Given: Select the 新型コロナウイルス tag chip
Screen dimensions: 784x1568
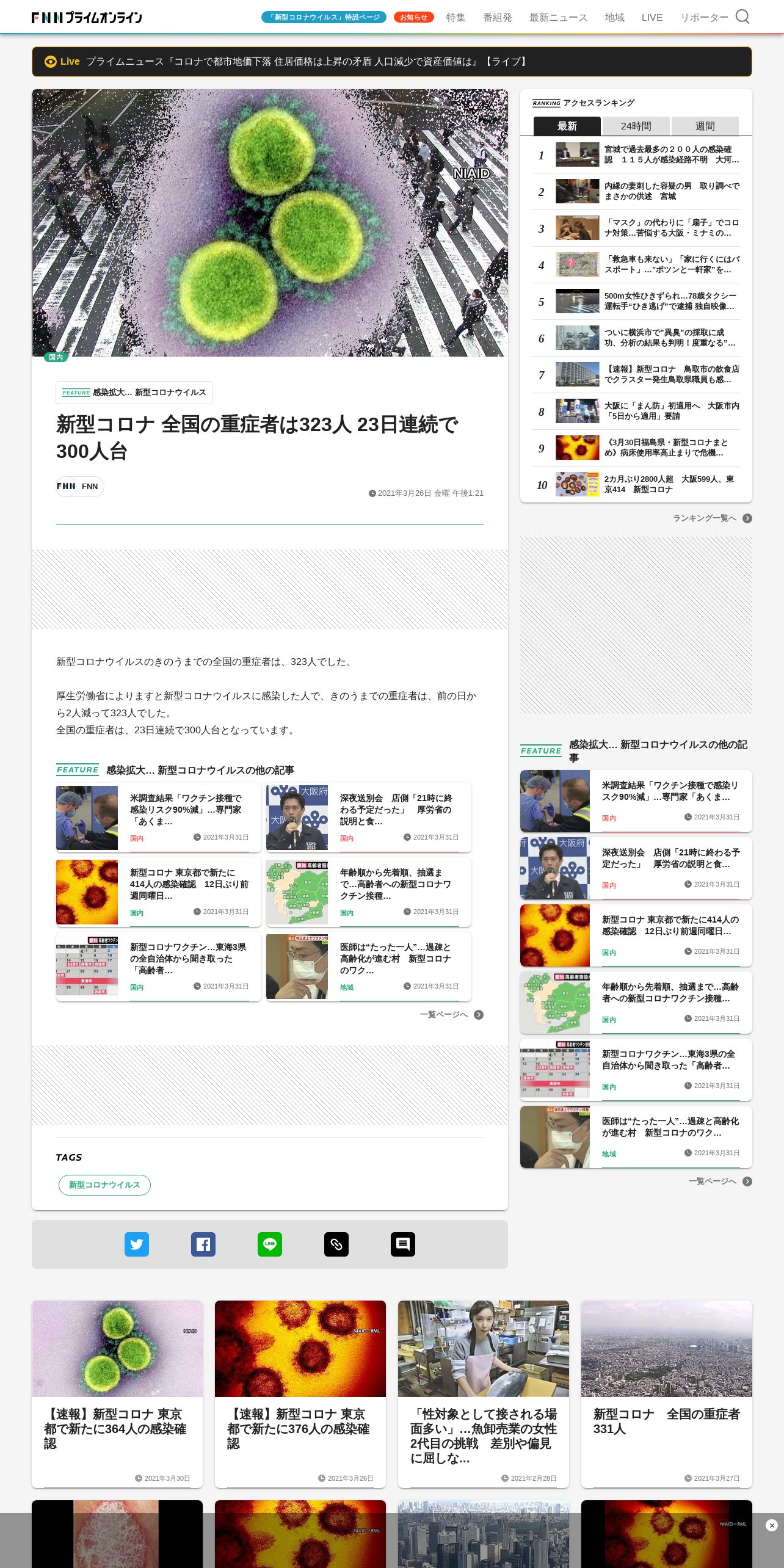Looking at the screenshot, I should click(104, 1185).
